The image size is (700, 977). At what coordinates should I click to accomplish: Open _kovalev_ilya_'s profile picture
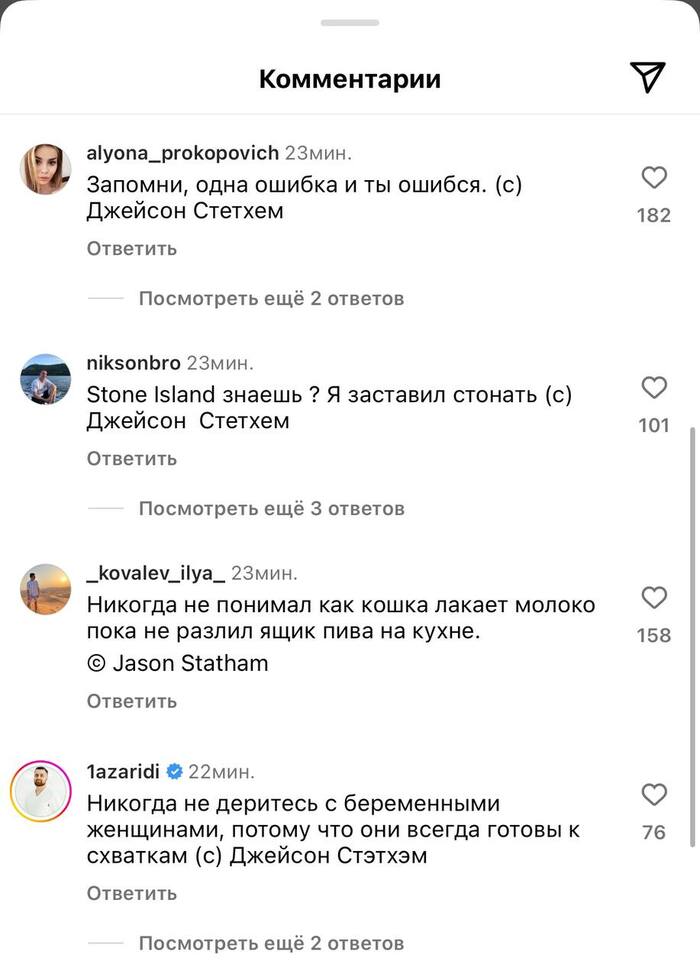[x=45, y=589]
